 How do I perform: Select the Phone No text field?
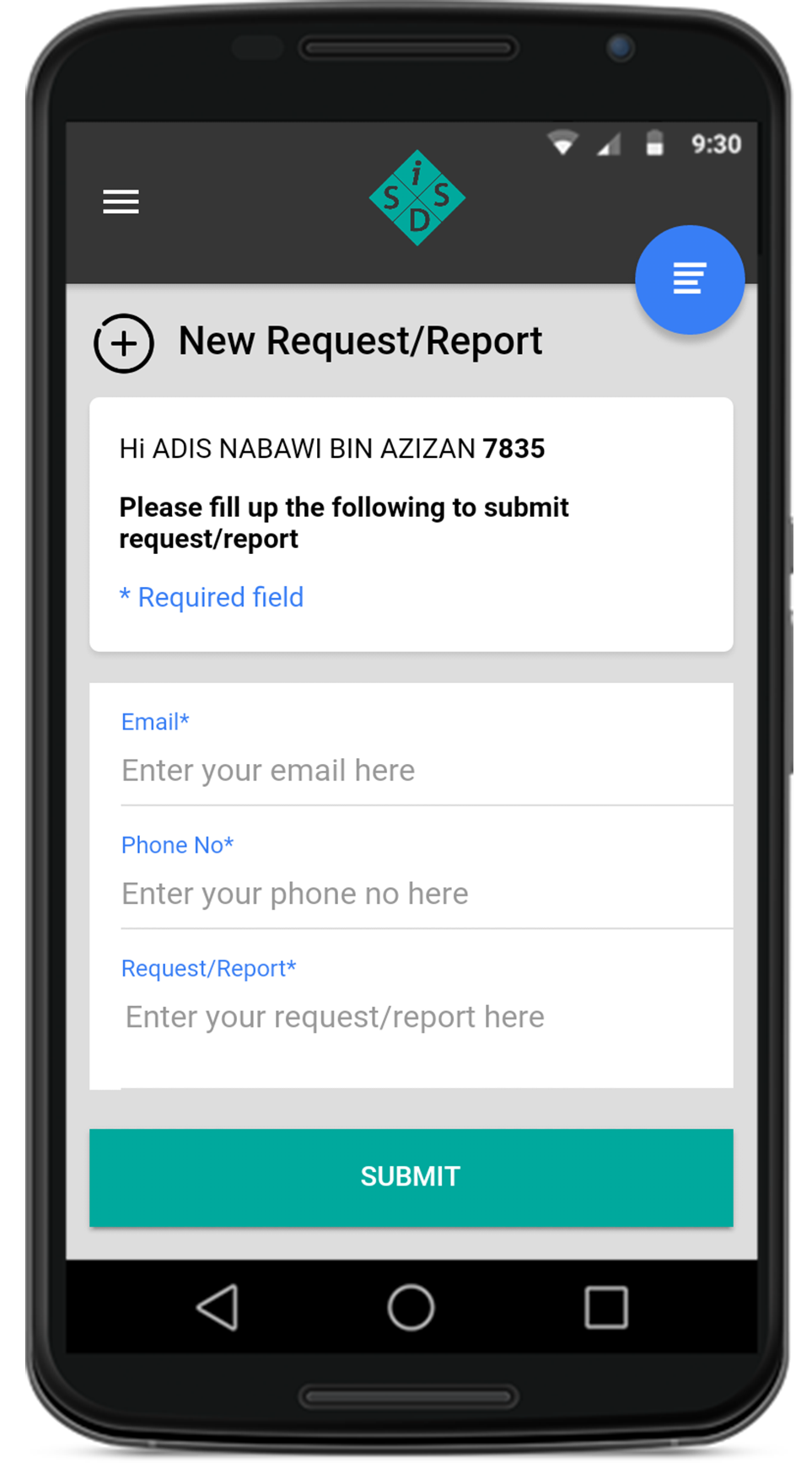click(x=427, y=893)
